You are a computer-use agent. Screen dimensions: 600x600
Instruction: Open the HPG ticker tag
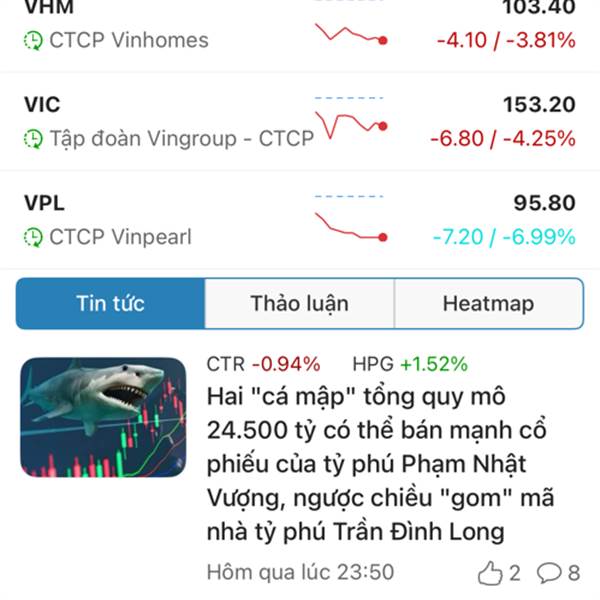click(410, 364)
